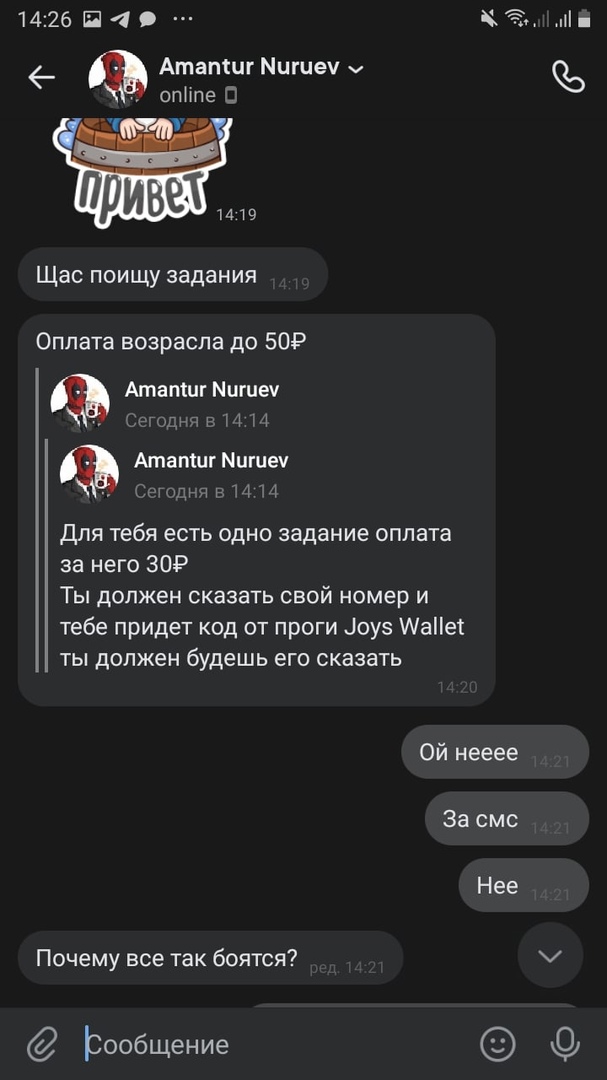Open Amantur Nuruev's chat header menu
Viewport: 607px width, 1080px height.
tap(261, 68)
